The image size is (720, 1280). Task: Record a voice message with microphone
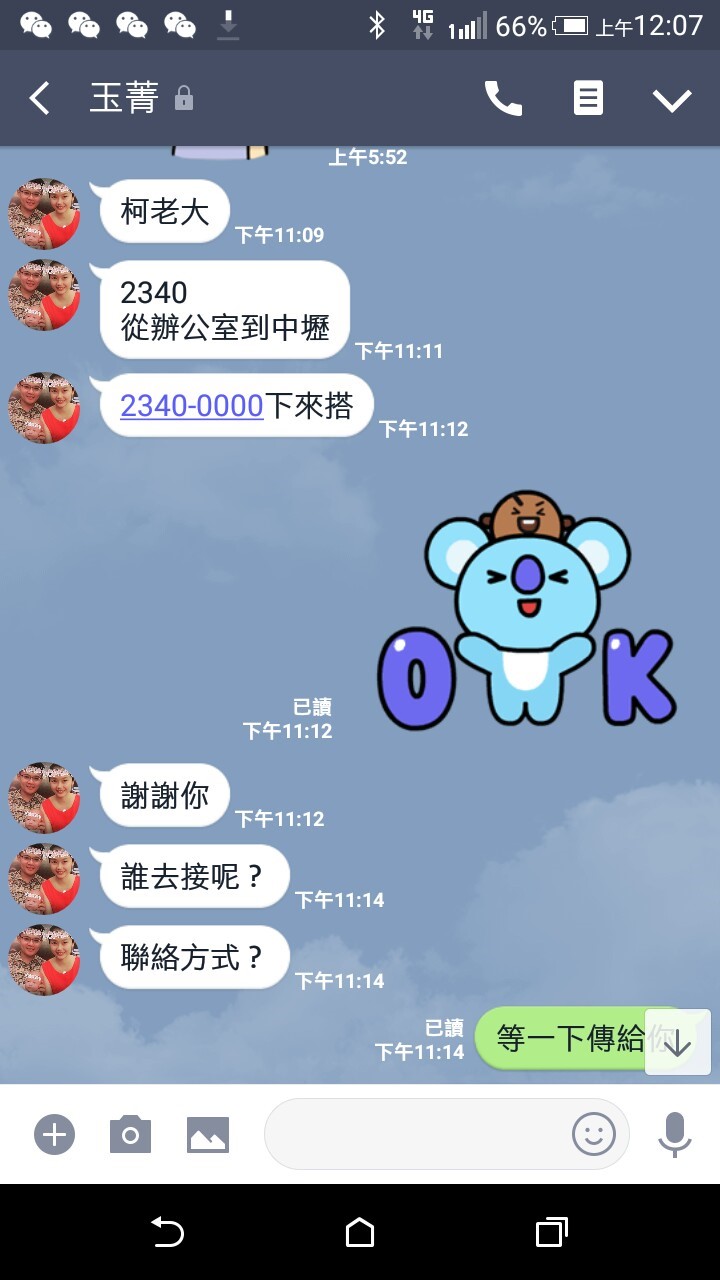click(675, 1134)
